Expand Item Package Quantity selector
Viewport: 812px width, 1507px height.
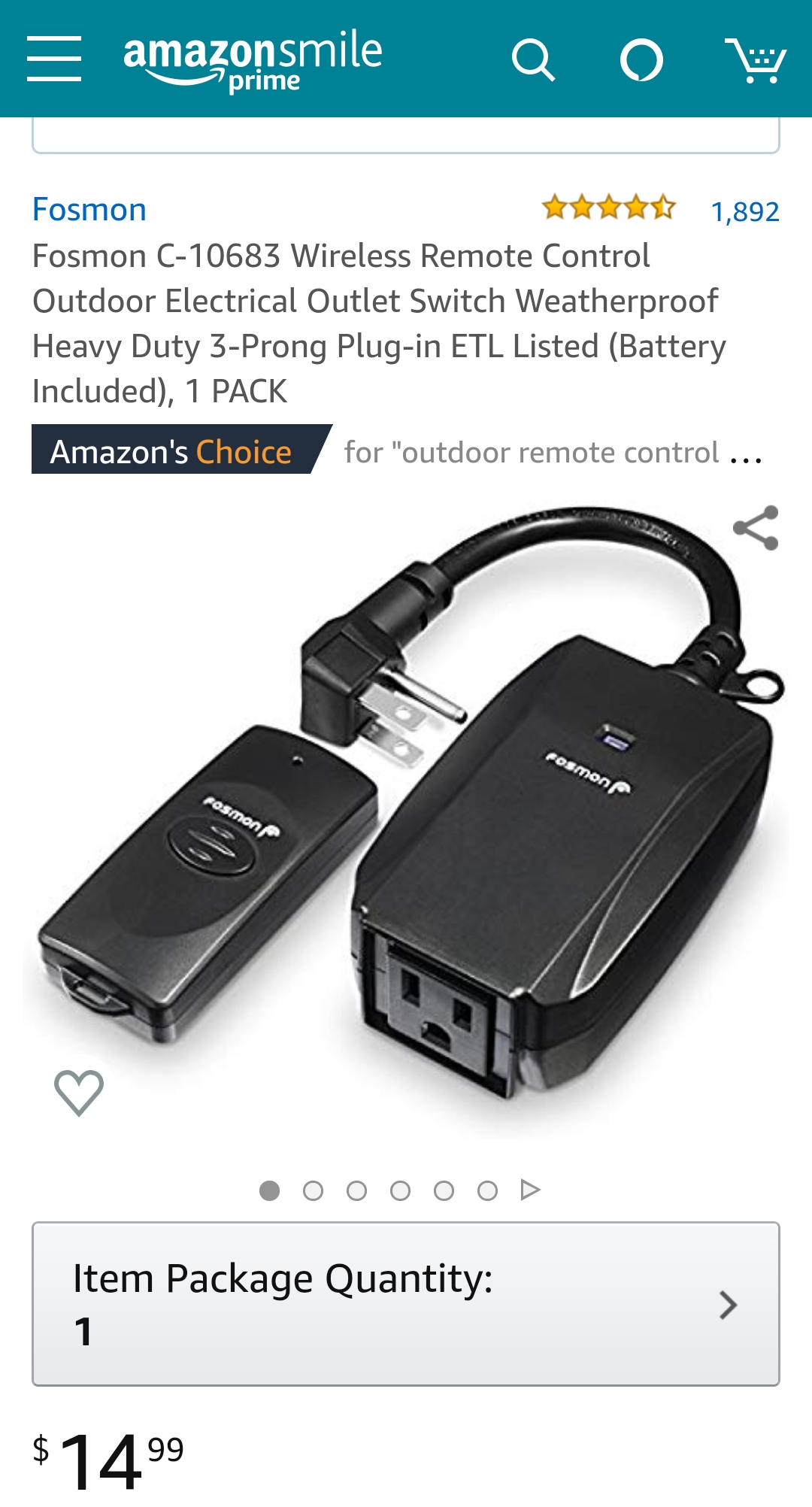pyautogui.click(x=406, y=1304)
